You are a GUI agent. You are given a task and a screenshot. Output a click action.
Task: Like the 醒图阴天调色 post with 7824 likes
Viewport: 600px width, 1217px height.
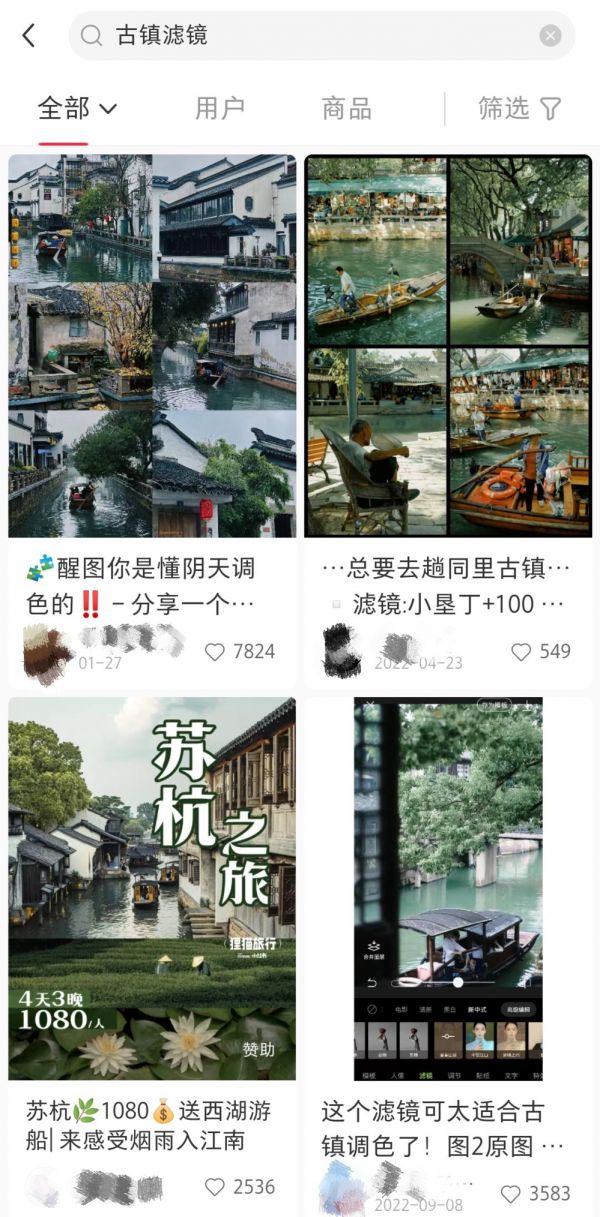click(215, 652)
